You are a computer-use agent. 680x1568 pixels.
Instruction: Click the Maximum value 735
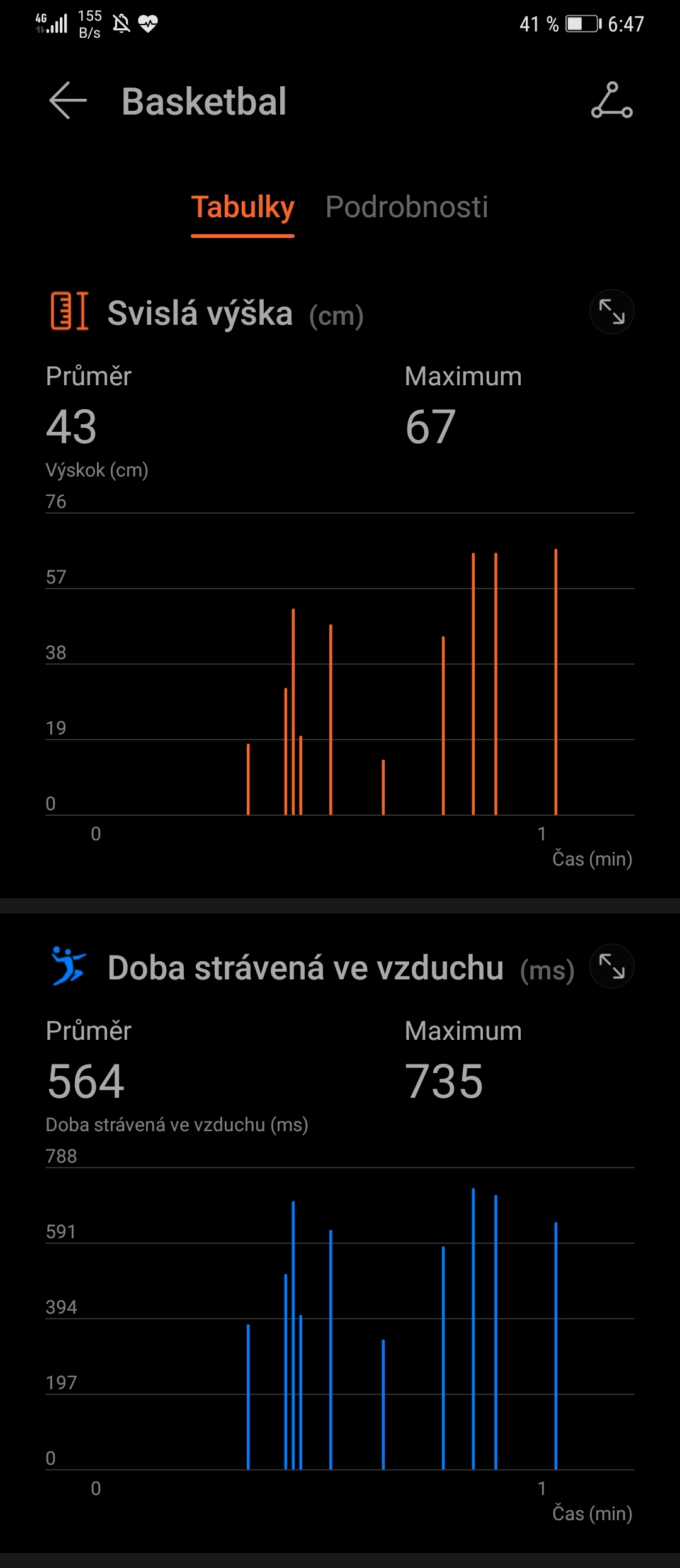443,1081
